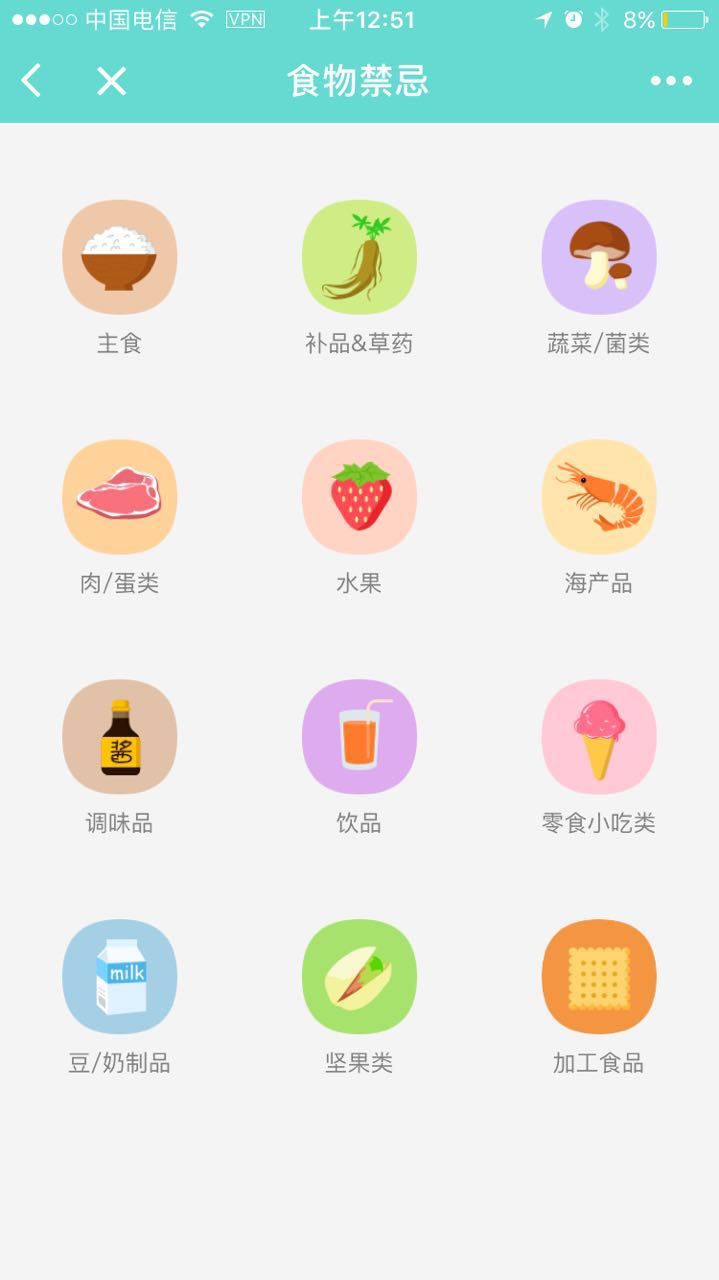The image size is (719, 1280).
Task: View the 坚果类 category
Action: point(359,977)
